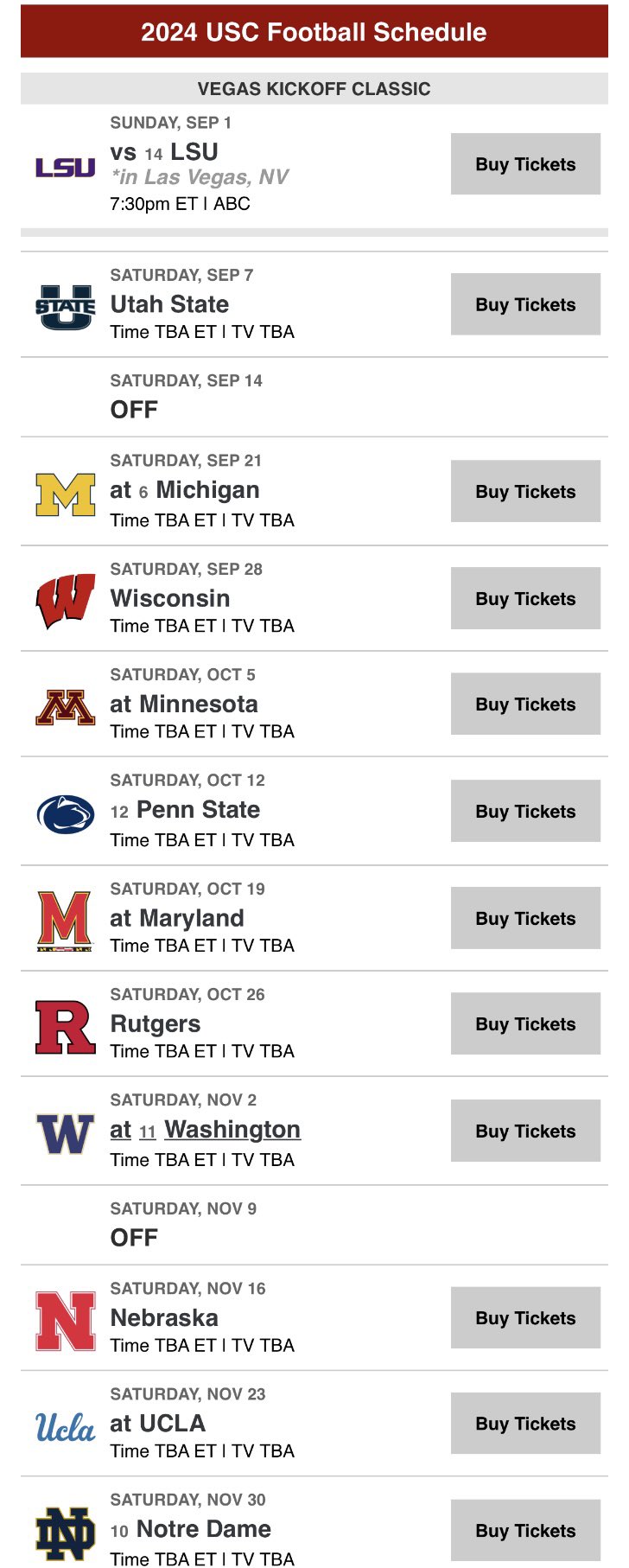Buy tickets for the LSU game
The image size is (629, 1568).
pyautogui.click(x=525, y=164)
